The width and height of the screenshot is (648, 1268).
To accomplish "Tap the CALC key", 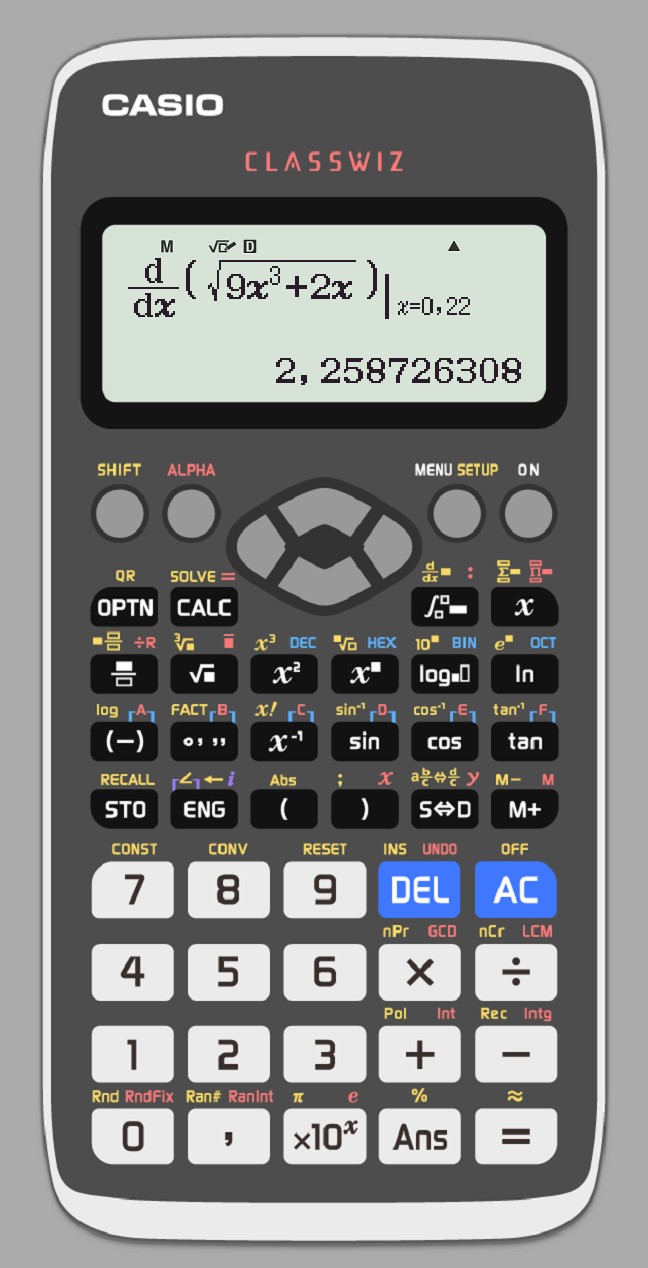I will point(204,607).
